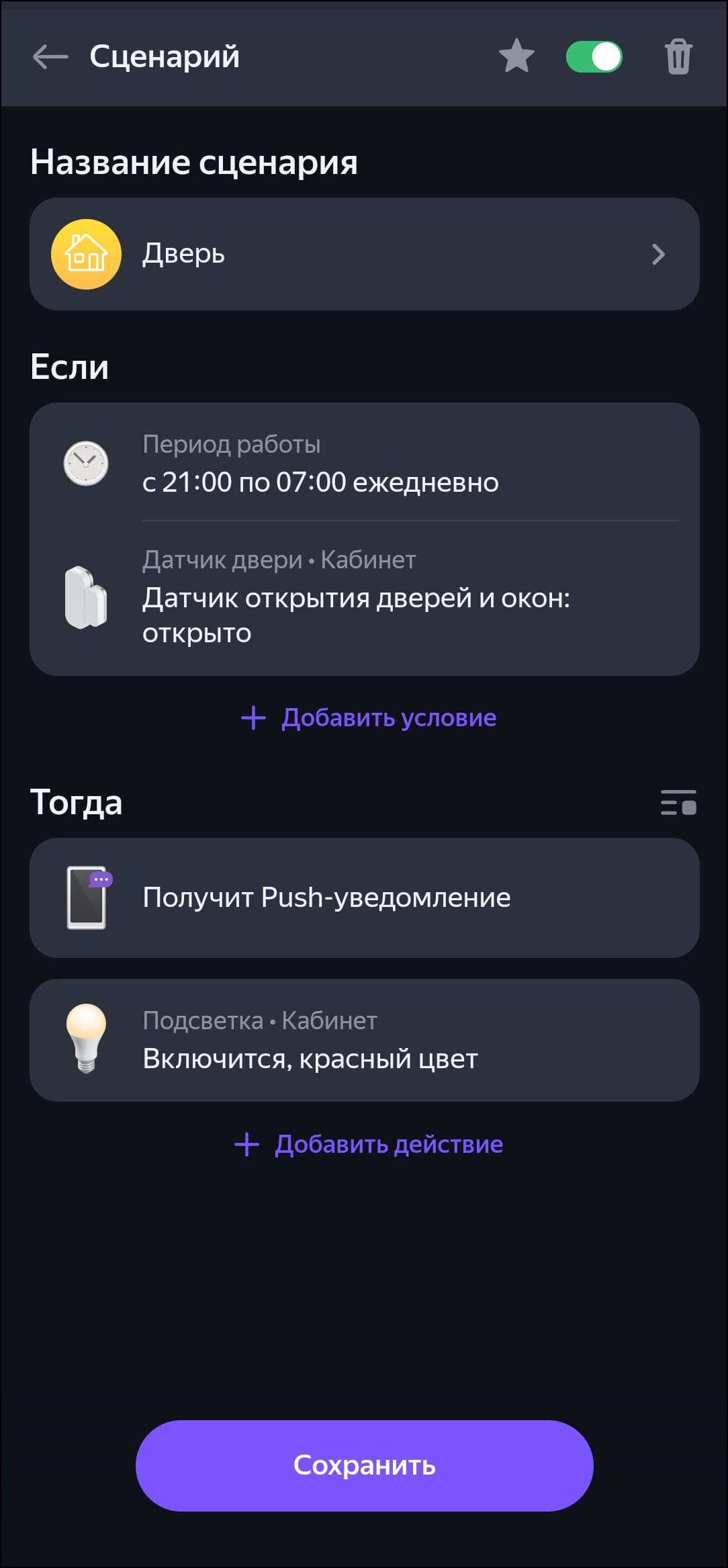
Task: Disable the scenario with the green switch
Action: coord(594,56)
